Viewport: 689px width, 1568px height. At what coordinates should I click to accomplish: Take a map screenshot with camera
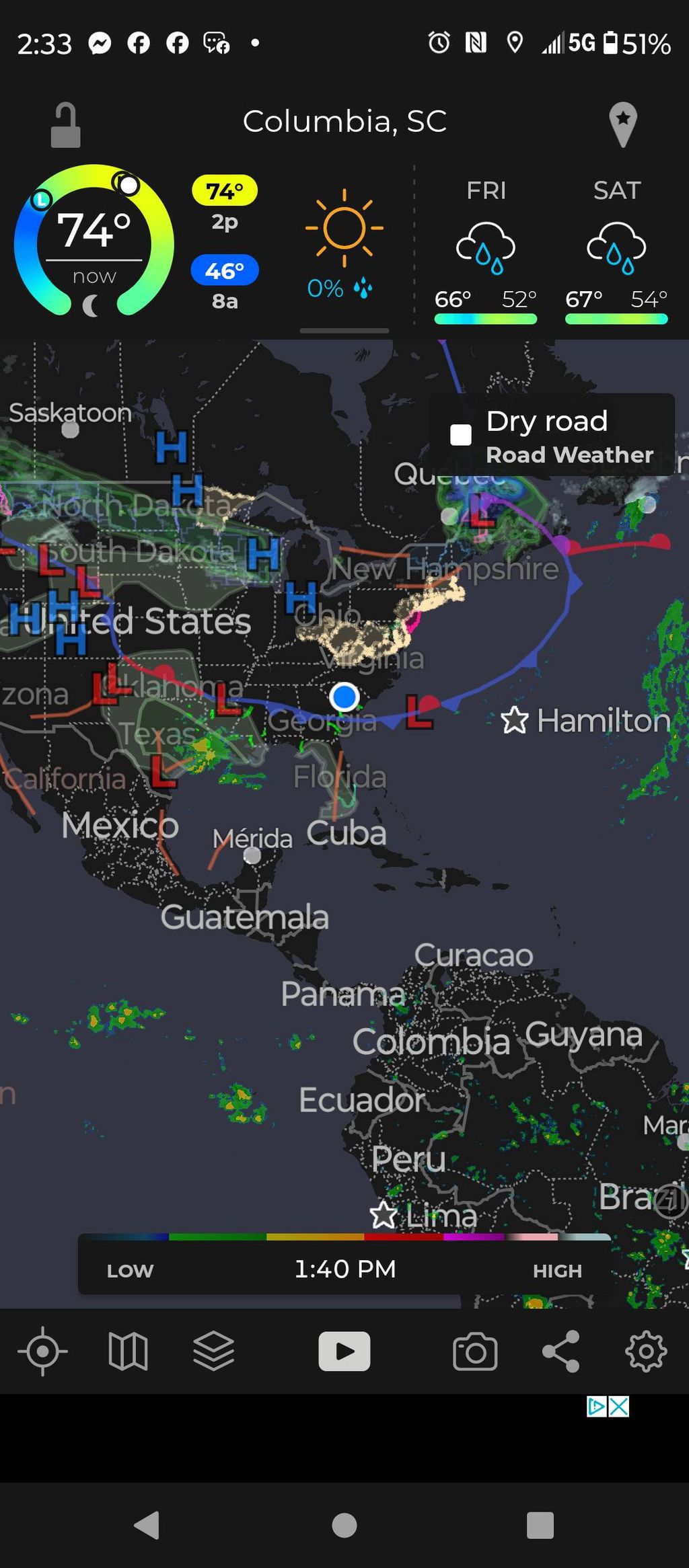point(475,1351)
